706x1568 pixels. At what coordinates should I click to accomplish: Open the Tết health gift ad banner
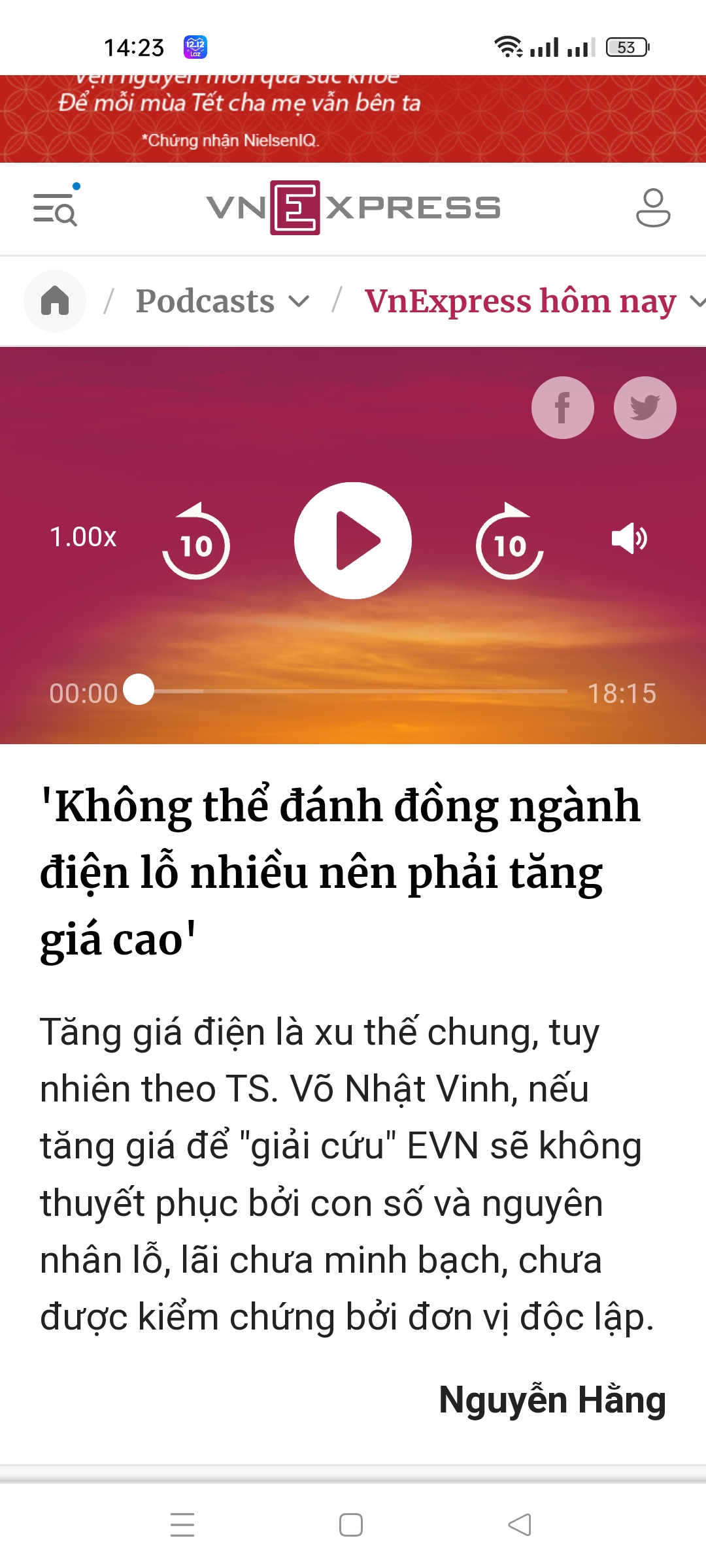[x=353, y=118]
